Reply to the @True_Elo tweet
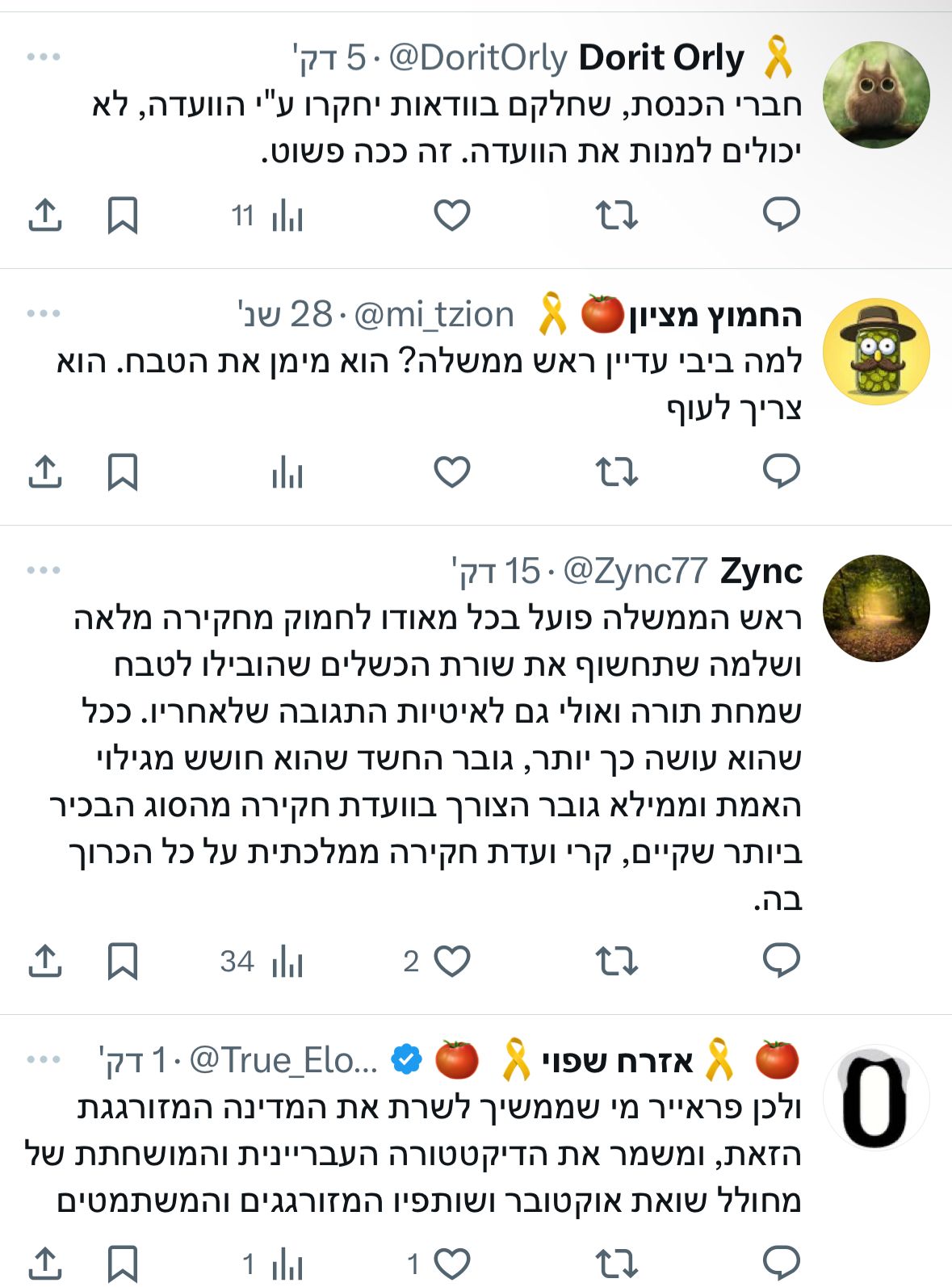 click(x=781, y=1264)
